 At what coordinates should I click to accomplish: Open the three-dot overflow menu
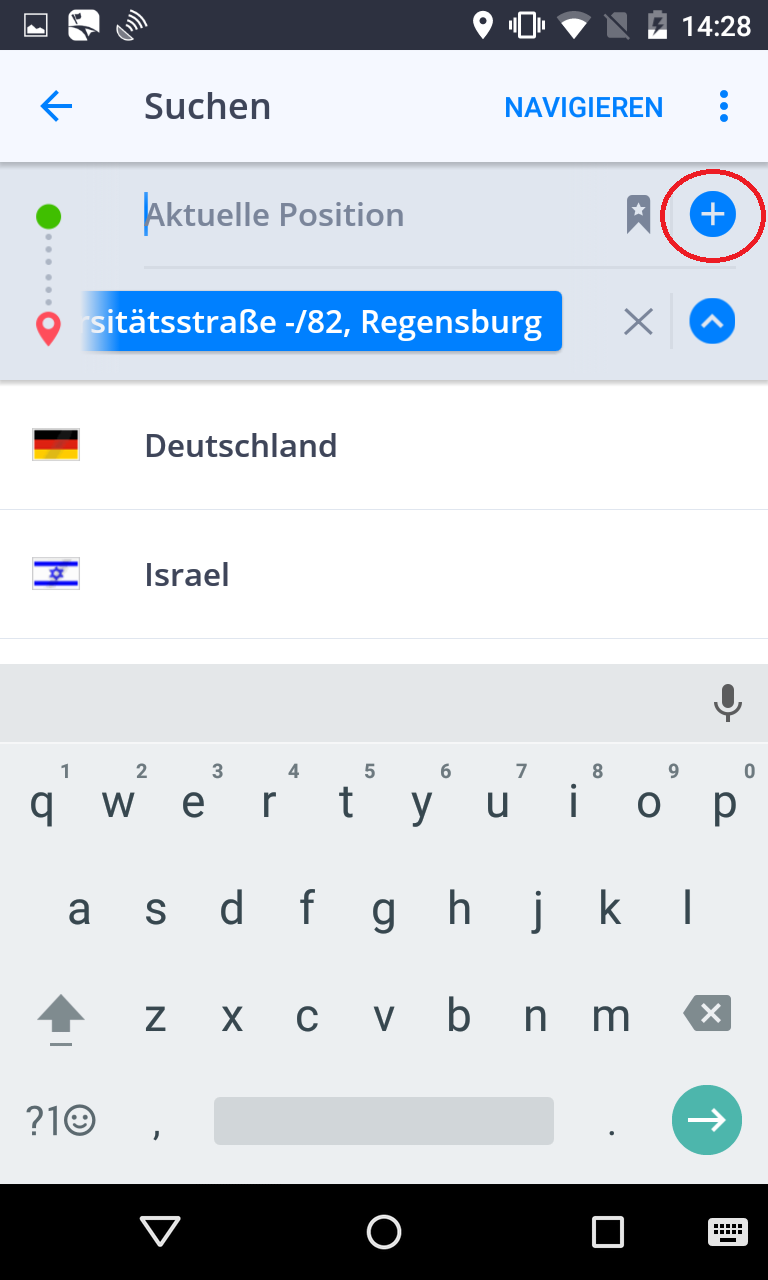coord(723,106)
